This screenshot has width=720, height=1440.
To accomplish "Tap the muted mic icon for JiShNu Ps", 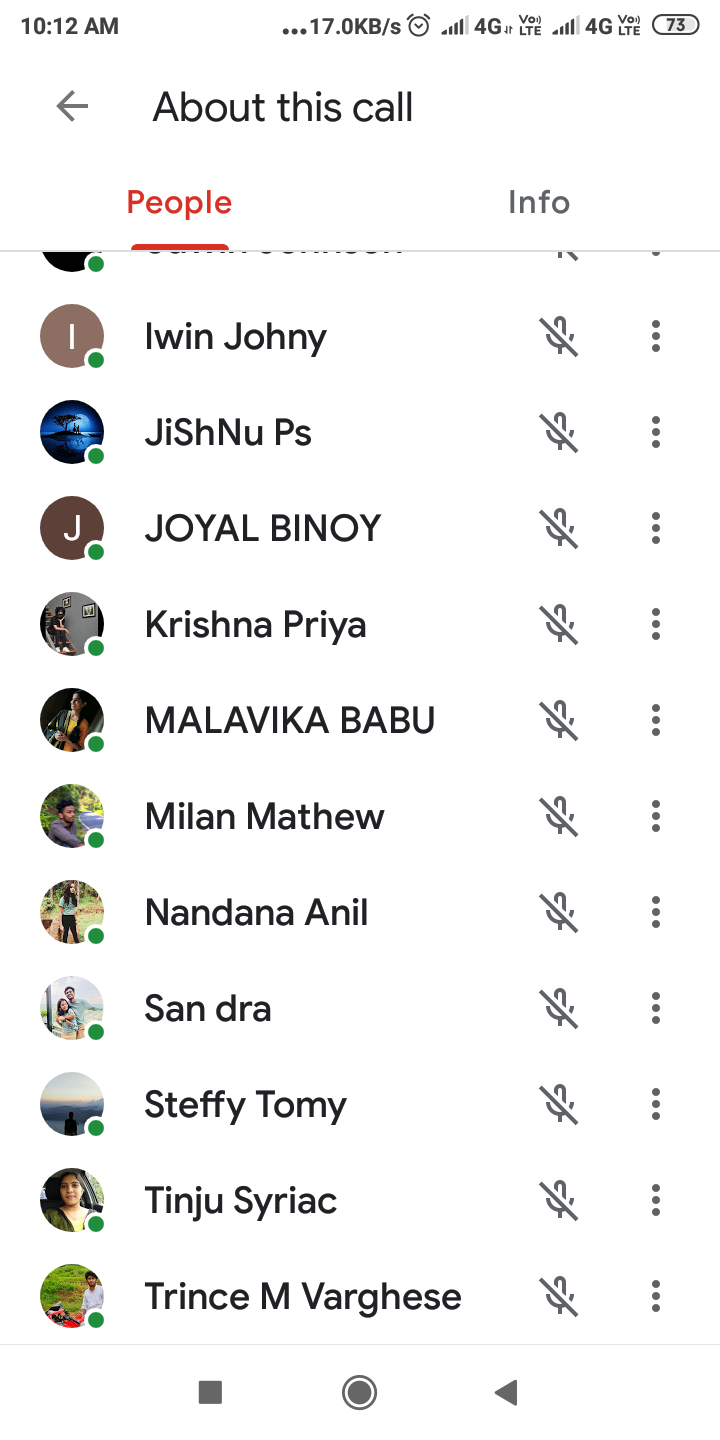I will point(560,432).
